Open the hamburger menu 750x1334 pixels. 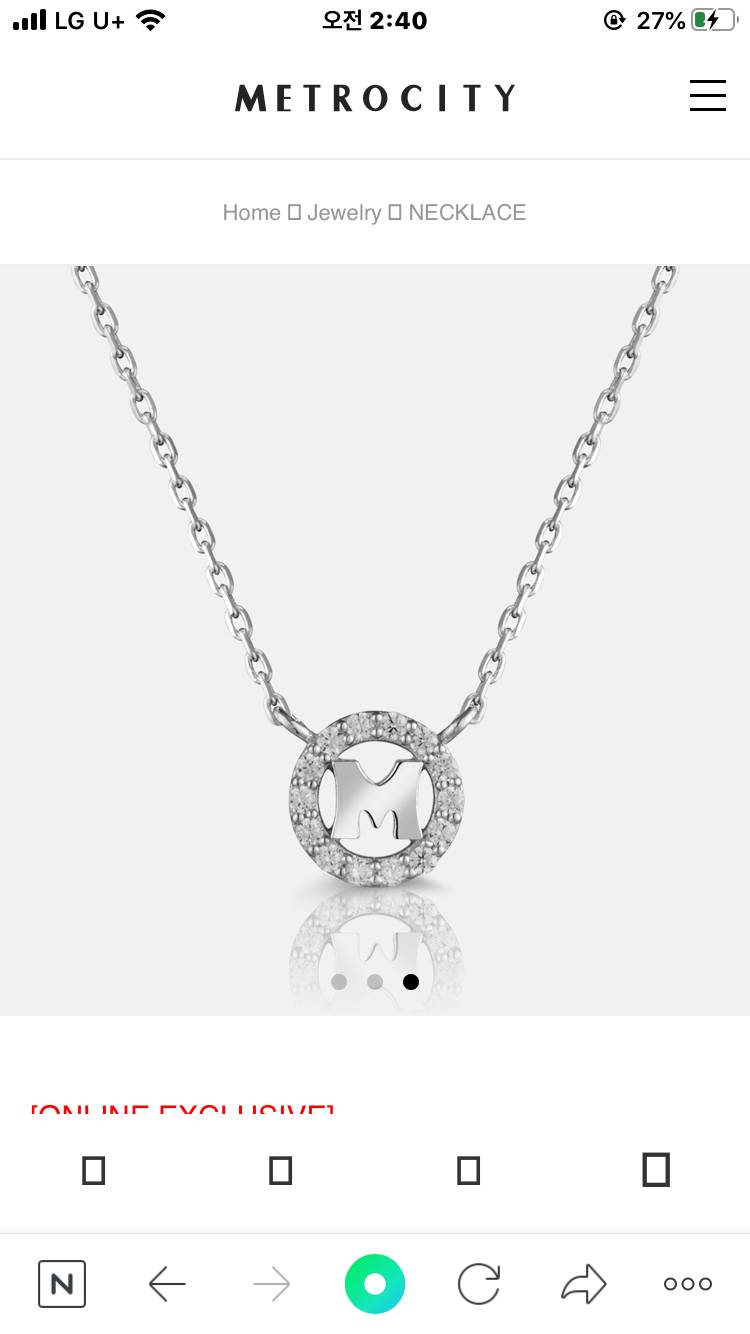[707, 96]
